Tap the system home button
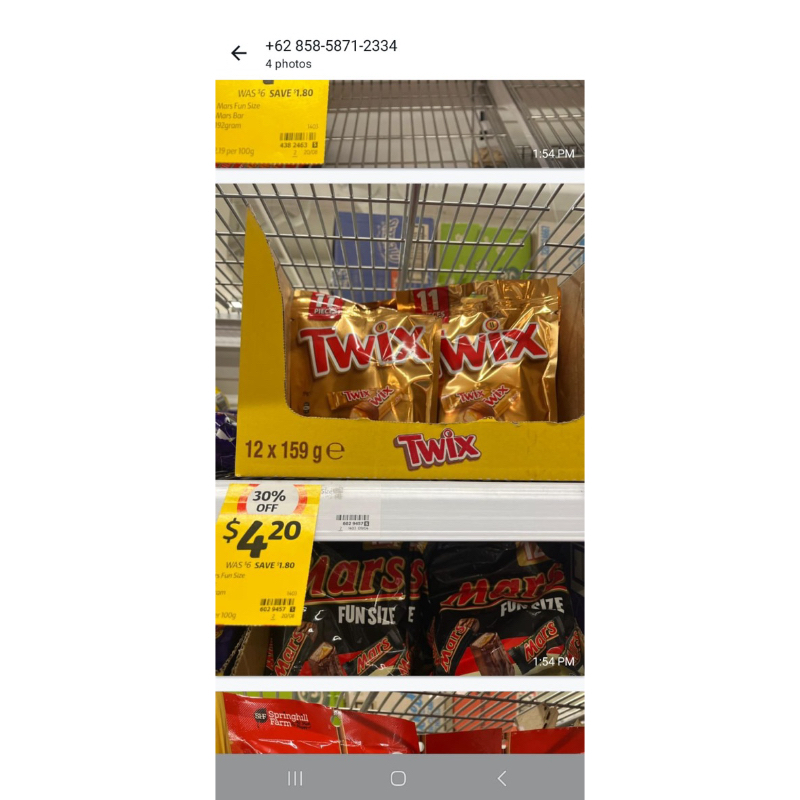The width and height of the screenshot is (800, 800). 398,778
